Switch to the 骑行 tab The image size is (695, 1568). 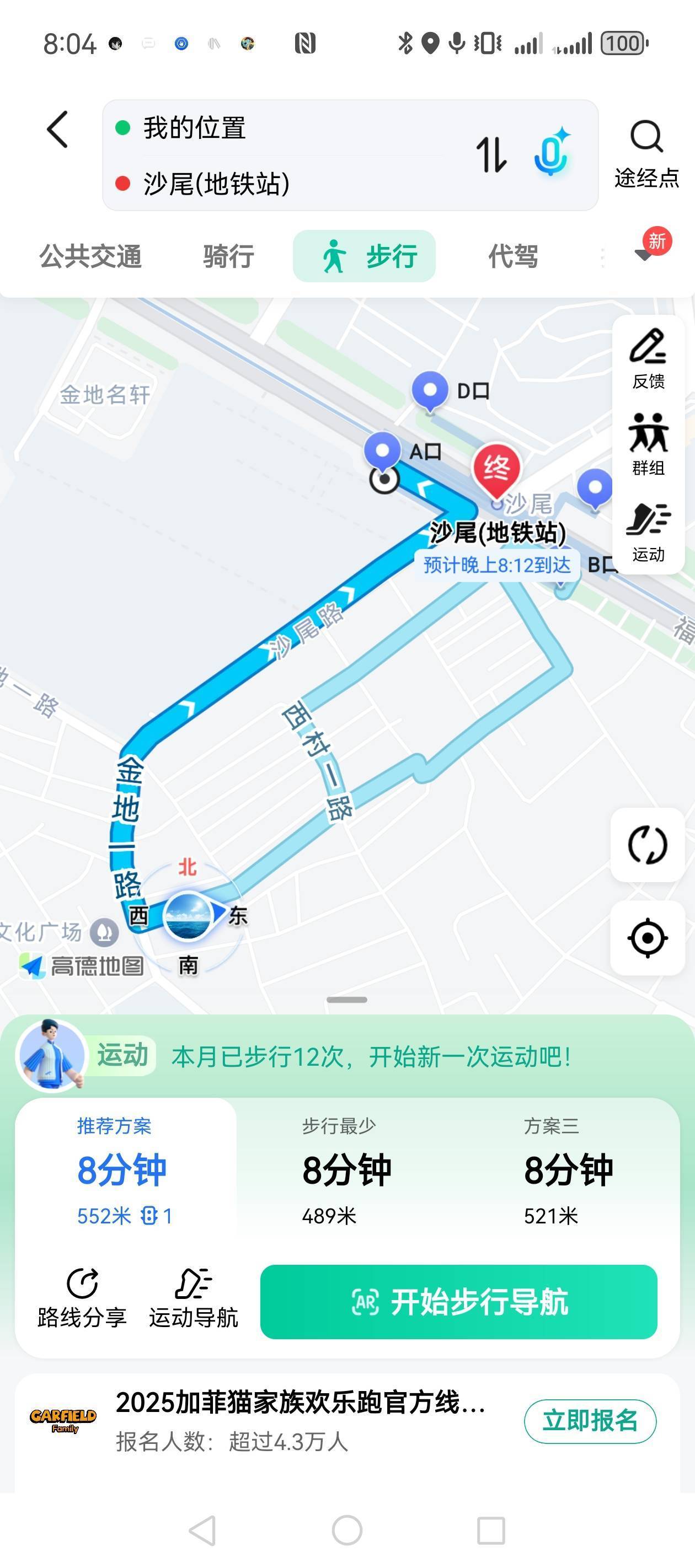click(x=228, y=256)
